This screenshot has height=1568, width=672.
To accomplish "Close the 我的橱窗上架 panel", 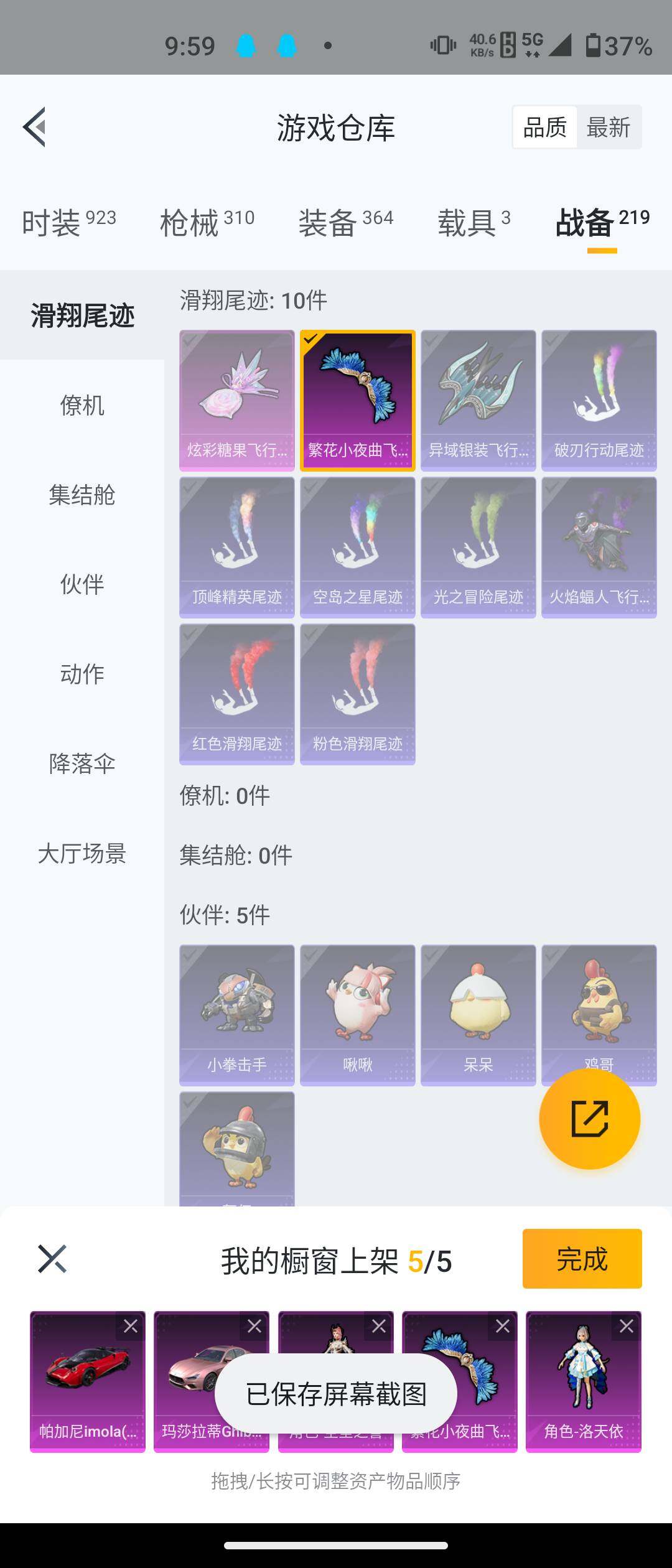I will 52,1261.
